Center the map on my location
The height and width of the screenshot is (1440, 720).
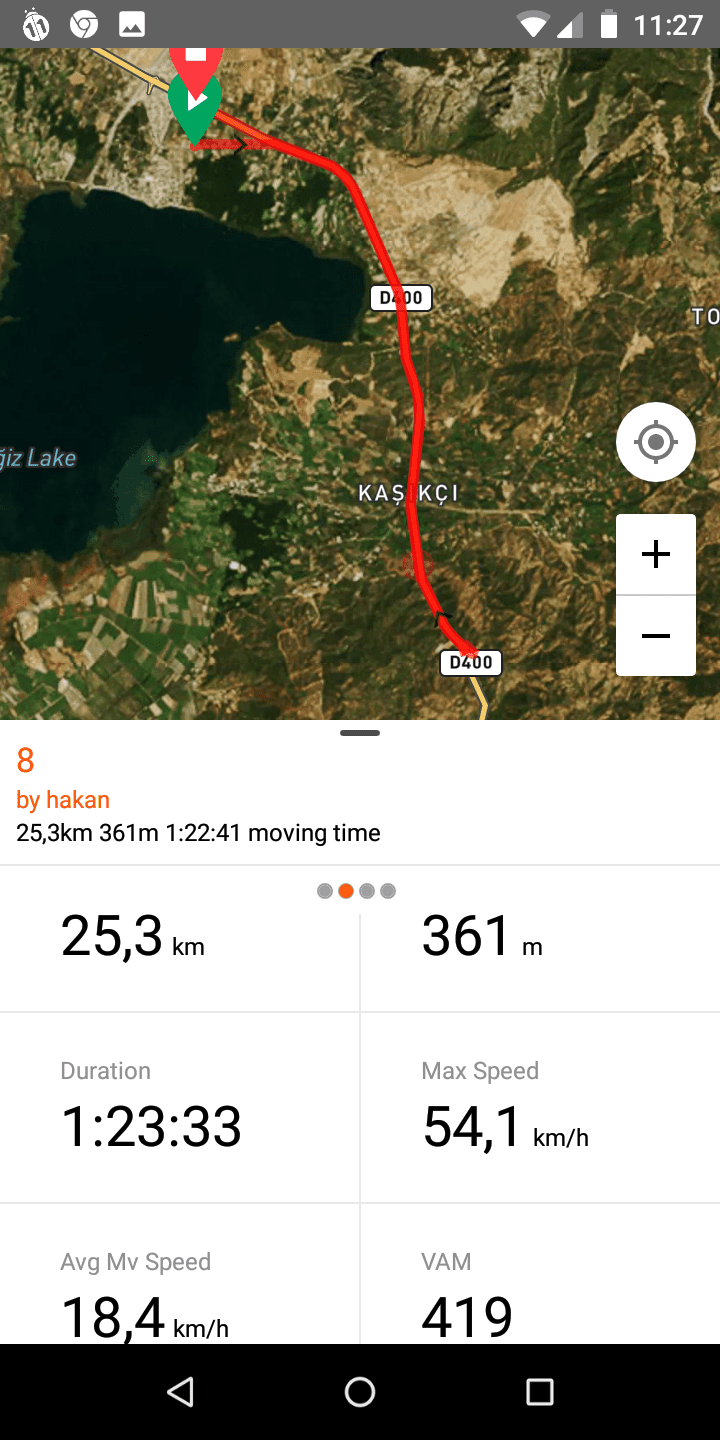click(x=655, y=442)
